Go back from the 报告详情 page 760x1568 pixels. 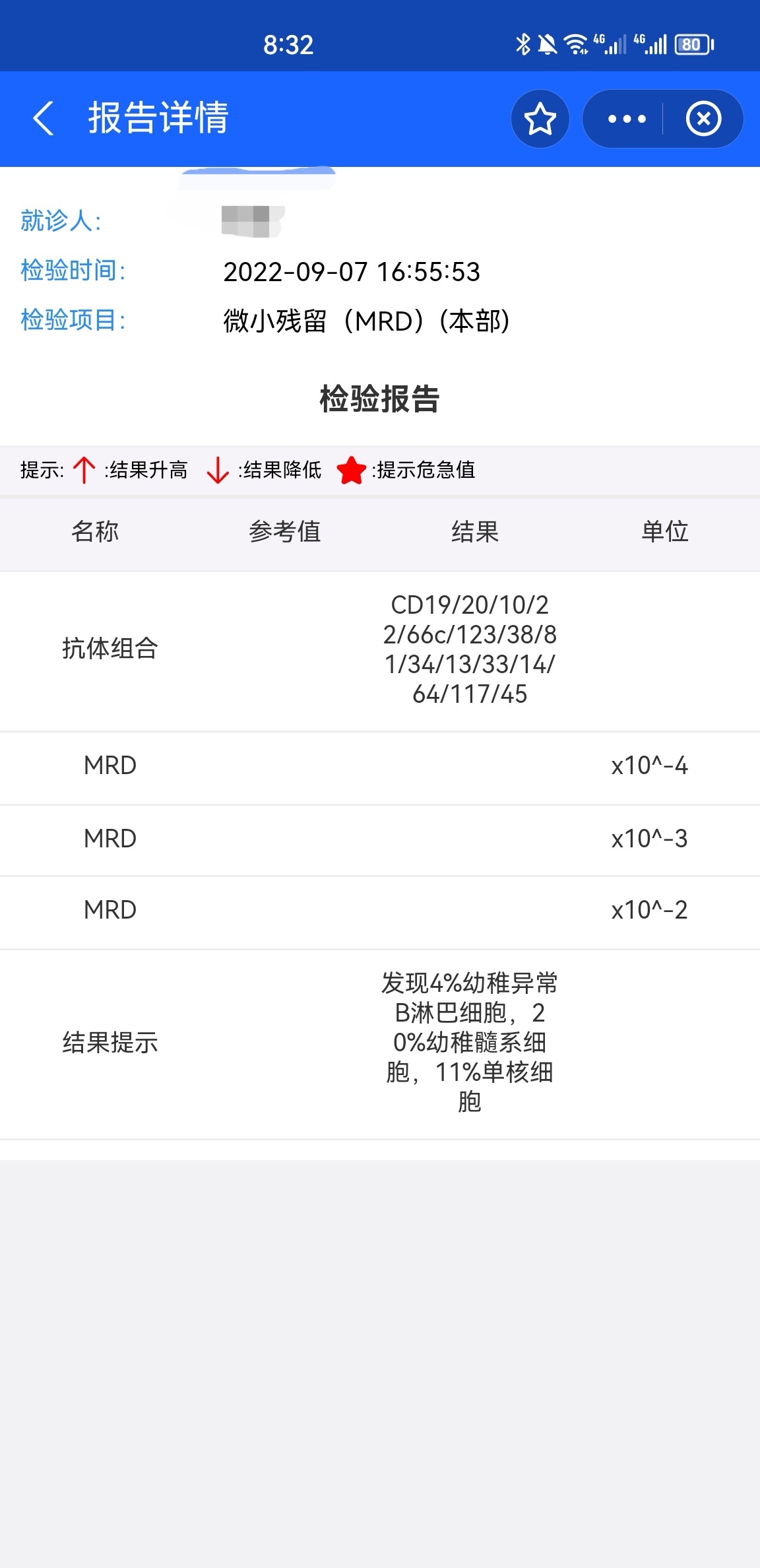44,119
